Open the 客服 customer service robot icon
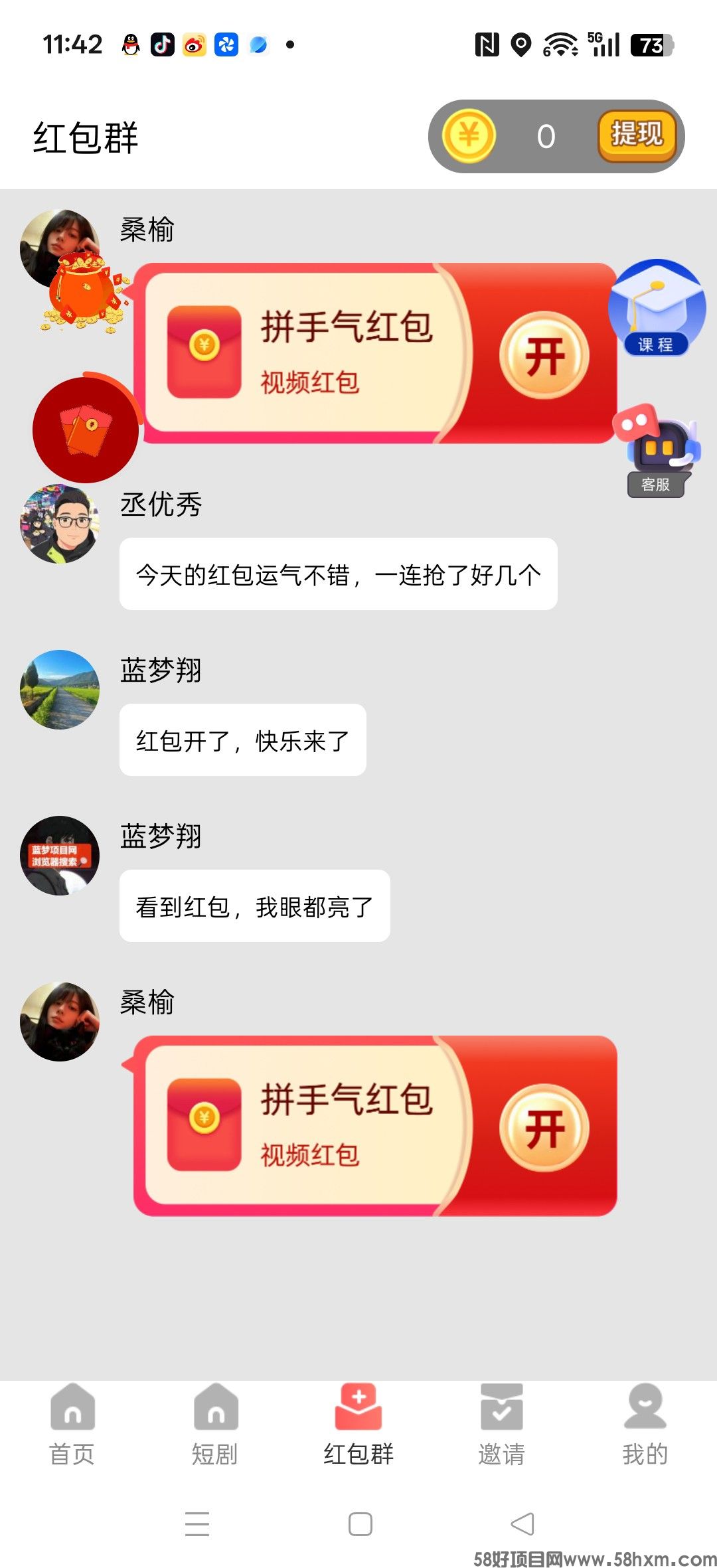 point(657,445)
